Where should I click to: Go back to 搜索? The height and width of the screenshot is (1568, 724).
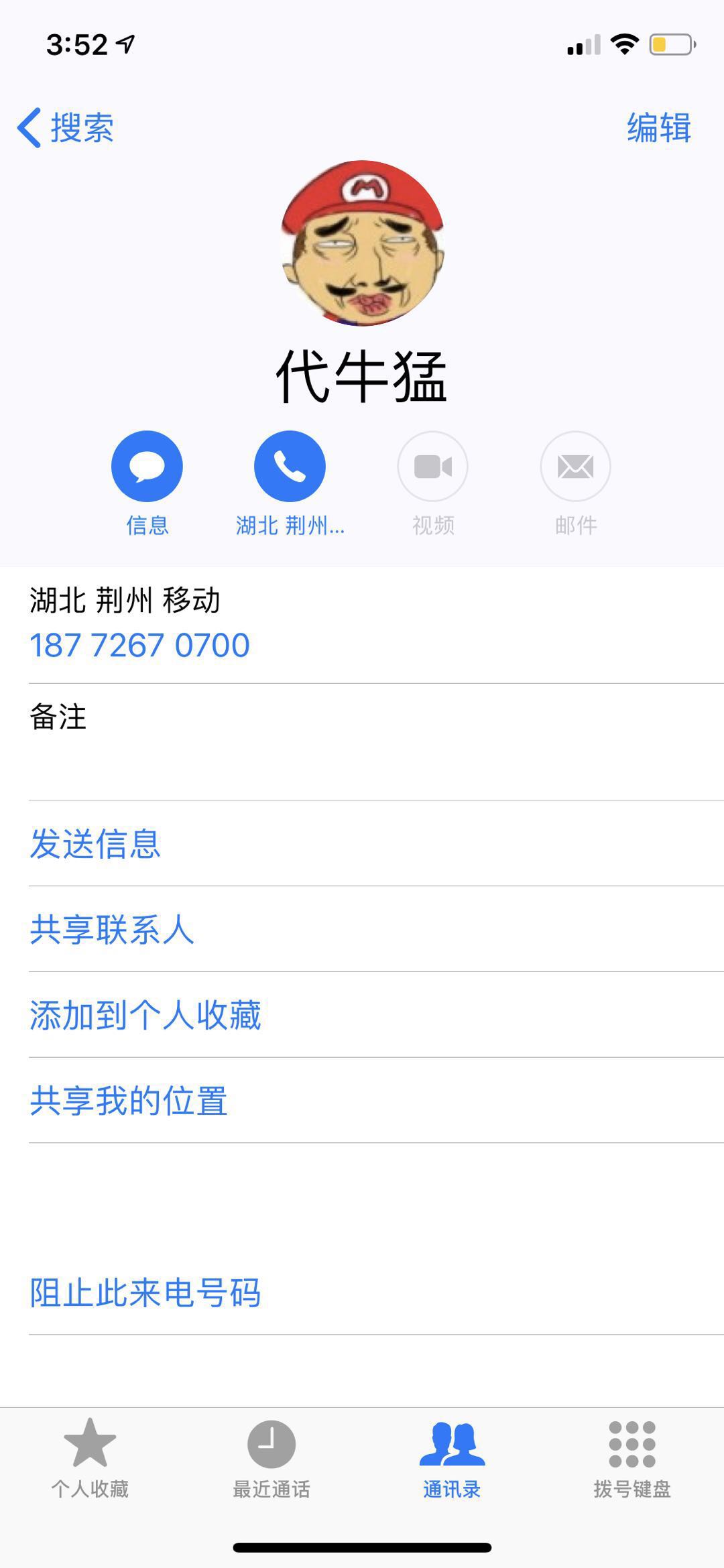[x=66, y=127]
